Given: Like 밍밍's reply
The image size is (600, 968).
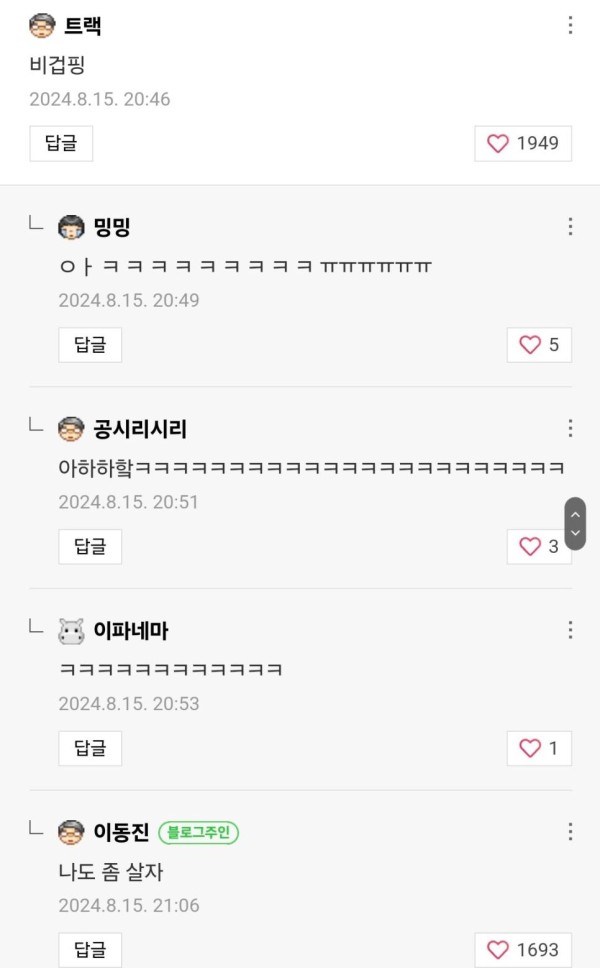Looking at the screenshot, I should pyautogui.click(x=539, y=344).
